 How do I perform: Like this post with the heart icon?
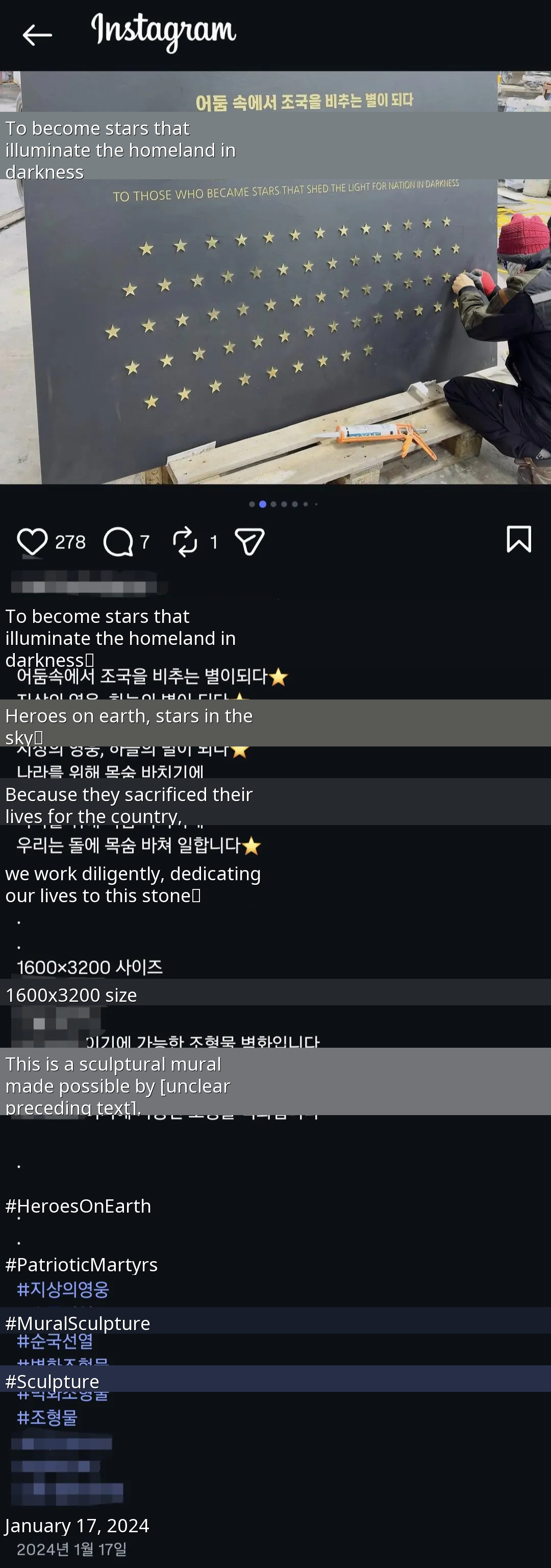tap(32, 541)
